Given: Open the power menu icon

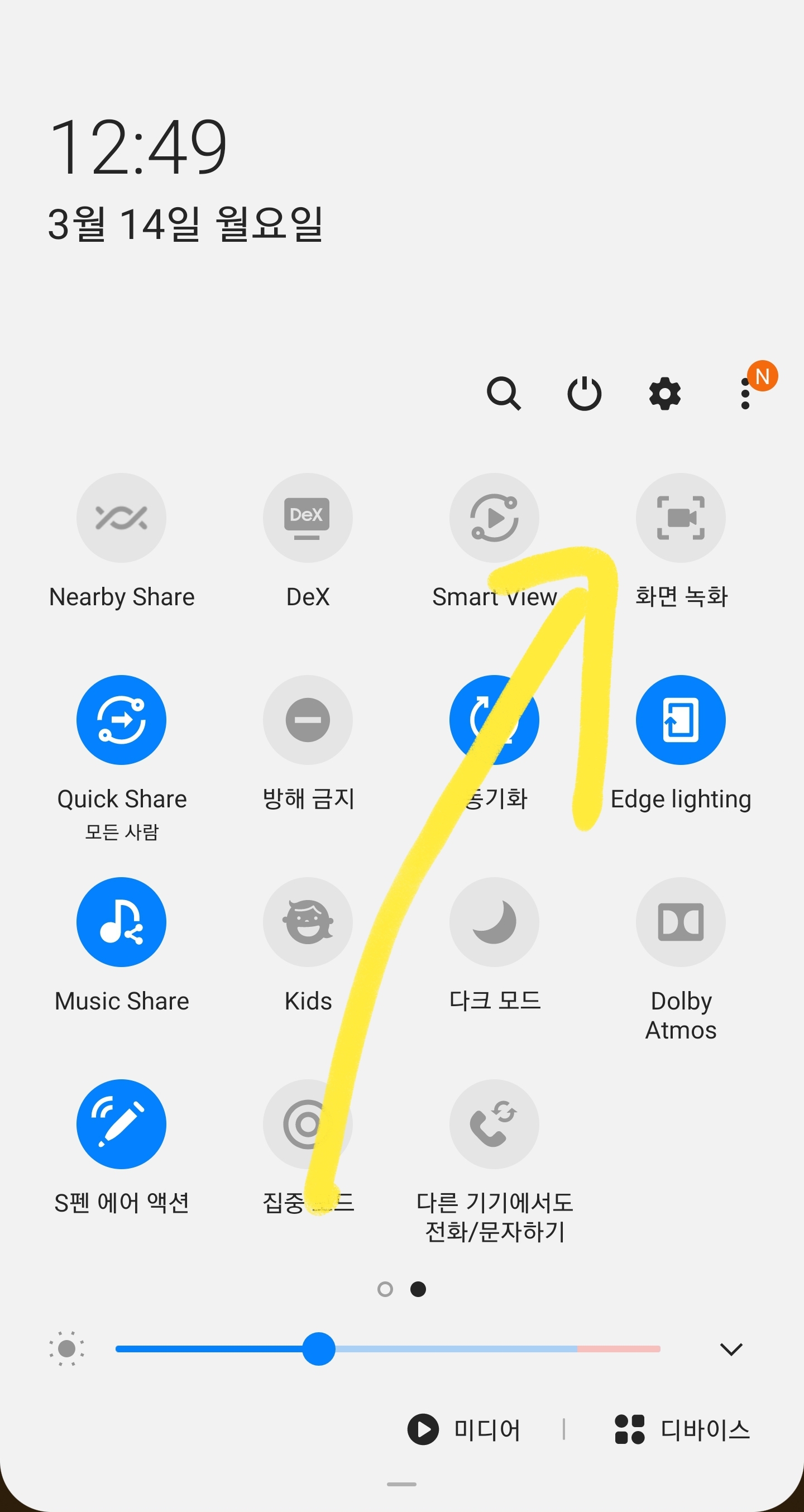Looking at the screenshot, I should (585, 393).
